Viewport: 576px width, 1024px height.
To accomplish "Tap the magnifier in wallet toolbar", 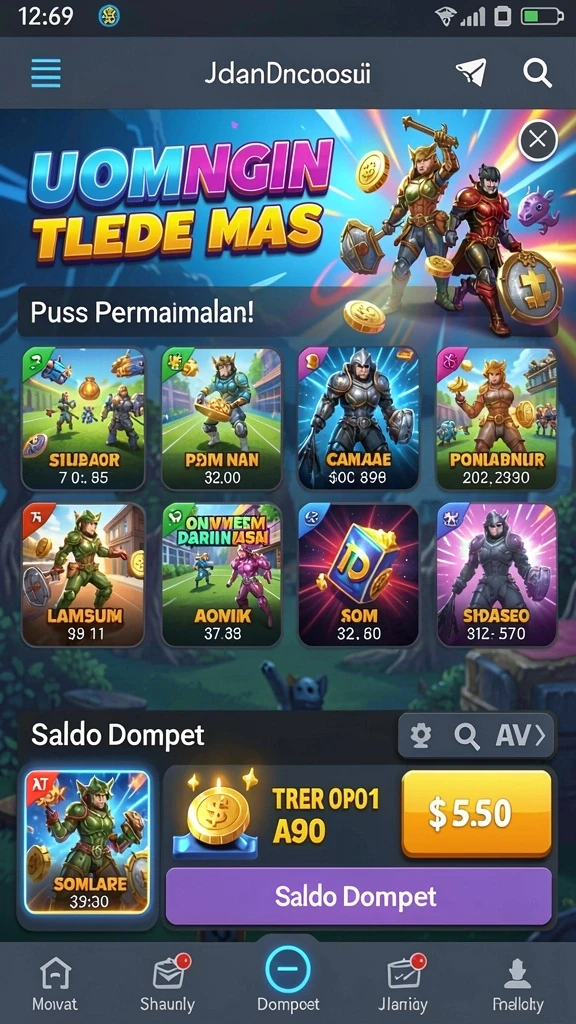I will click(x=467, y=736).
